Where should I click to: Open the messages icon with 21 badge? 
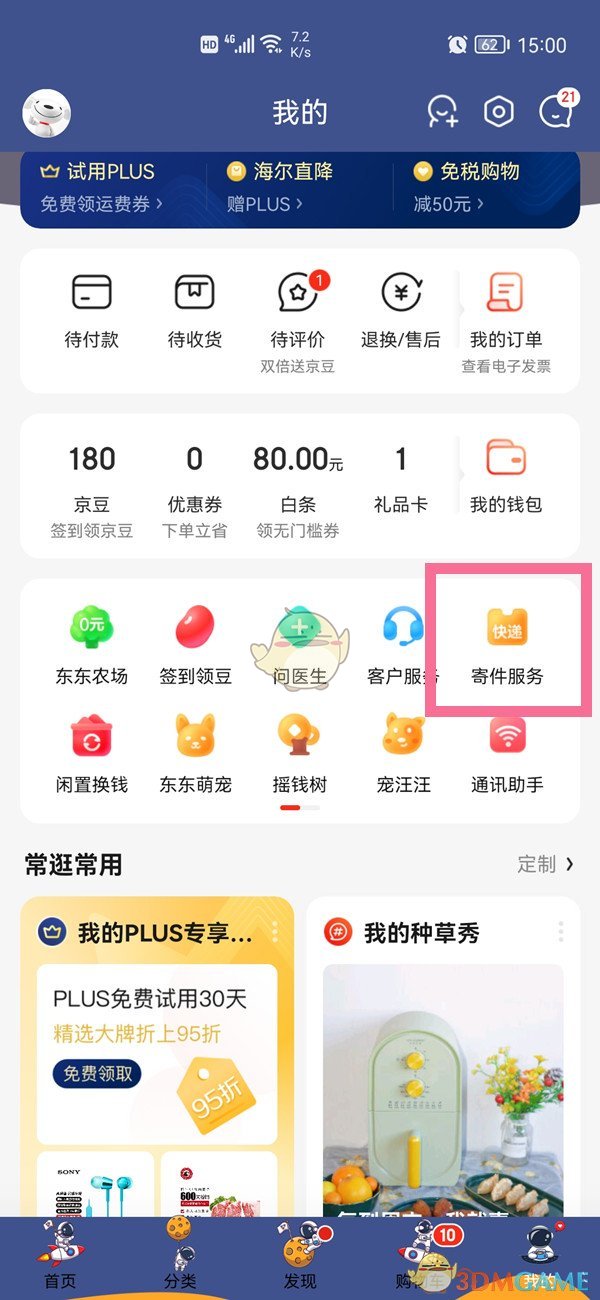[556, 112]
